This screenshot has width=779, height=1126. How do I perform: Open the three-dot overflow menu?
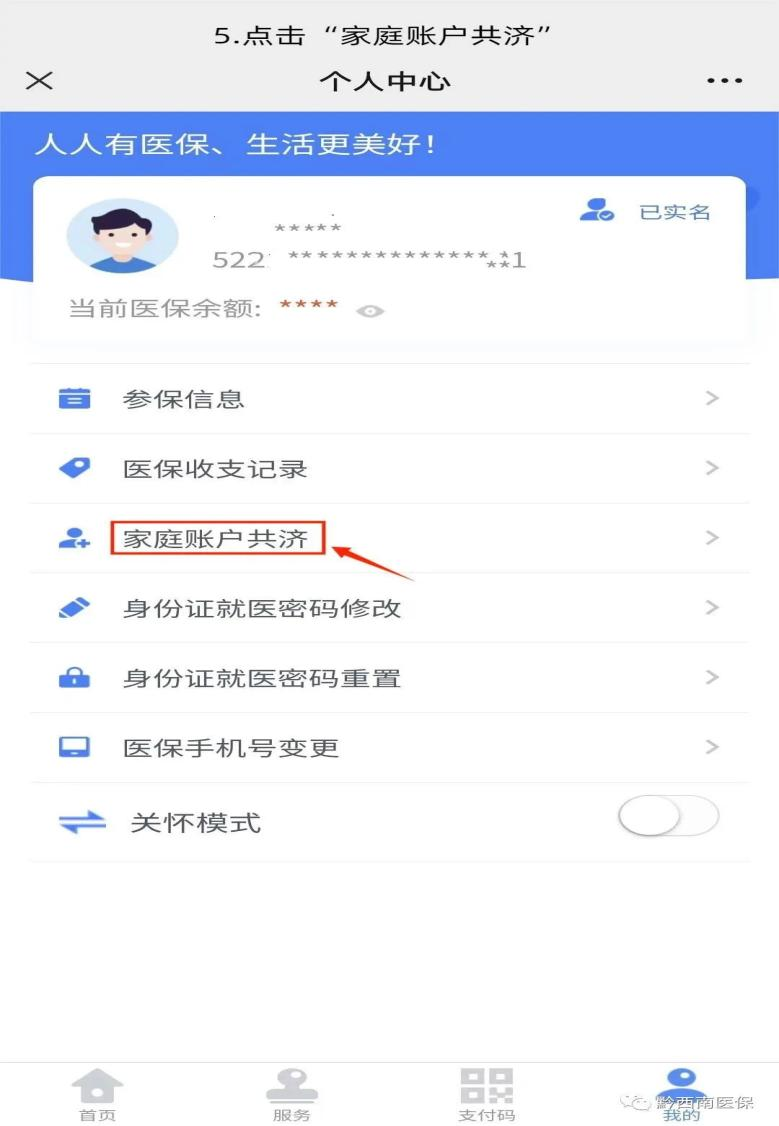pyautogui.click(x=724, y=81)
